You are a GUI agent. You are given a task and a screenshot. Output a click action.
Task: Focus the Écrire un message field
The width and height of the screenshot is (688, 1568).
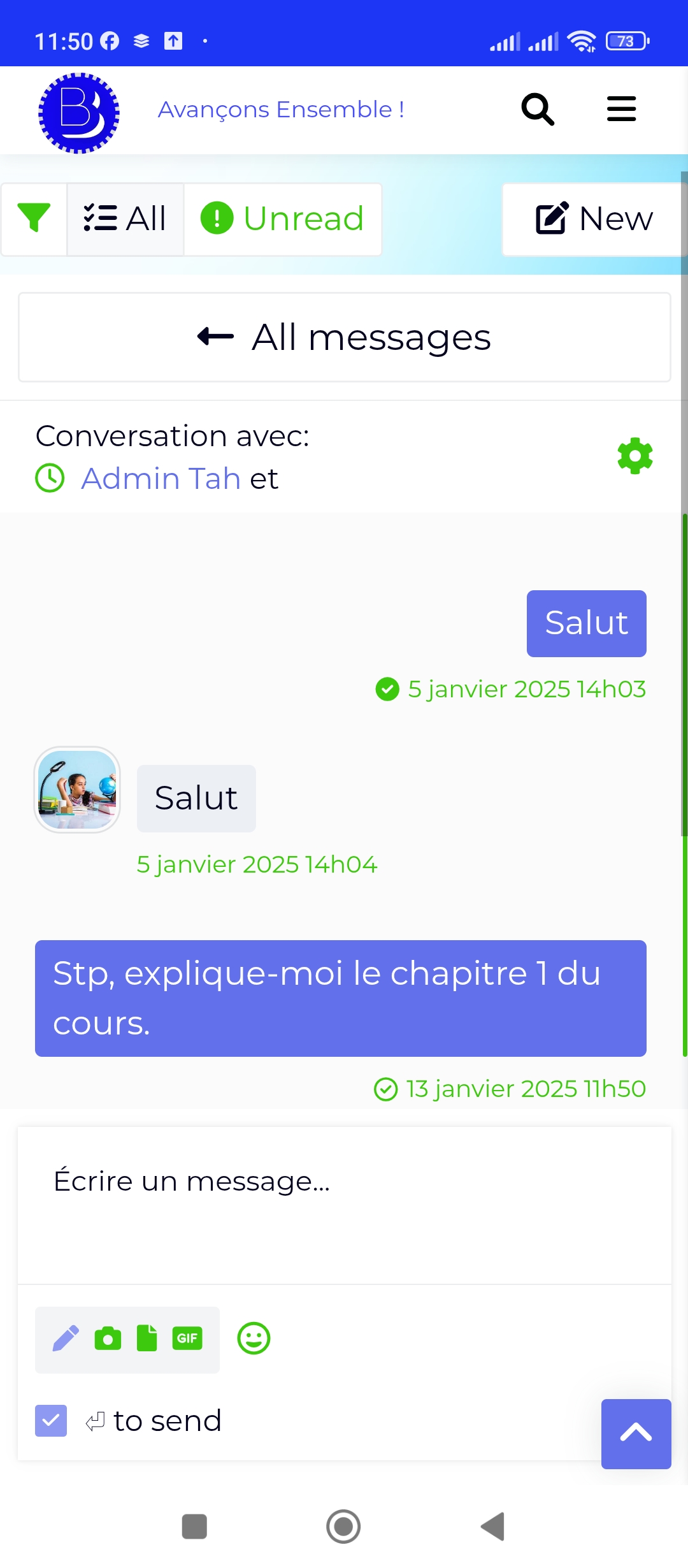[x=344, y=1205]
